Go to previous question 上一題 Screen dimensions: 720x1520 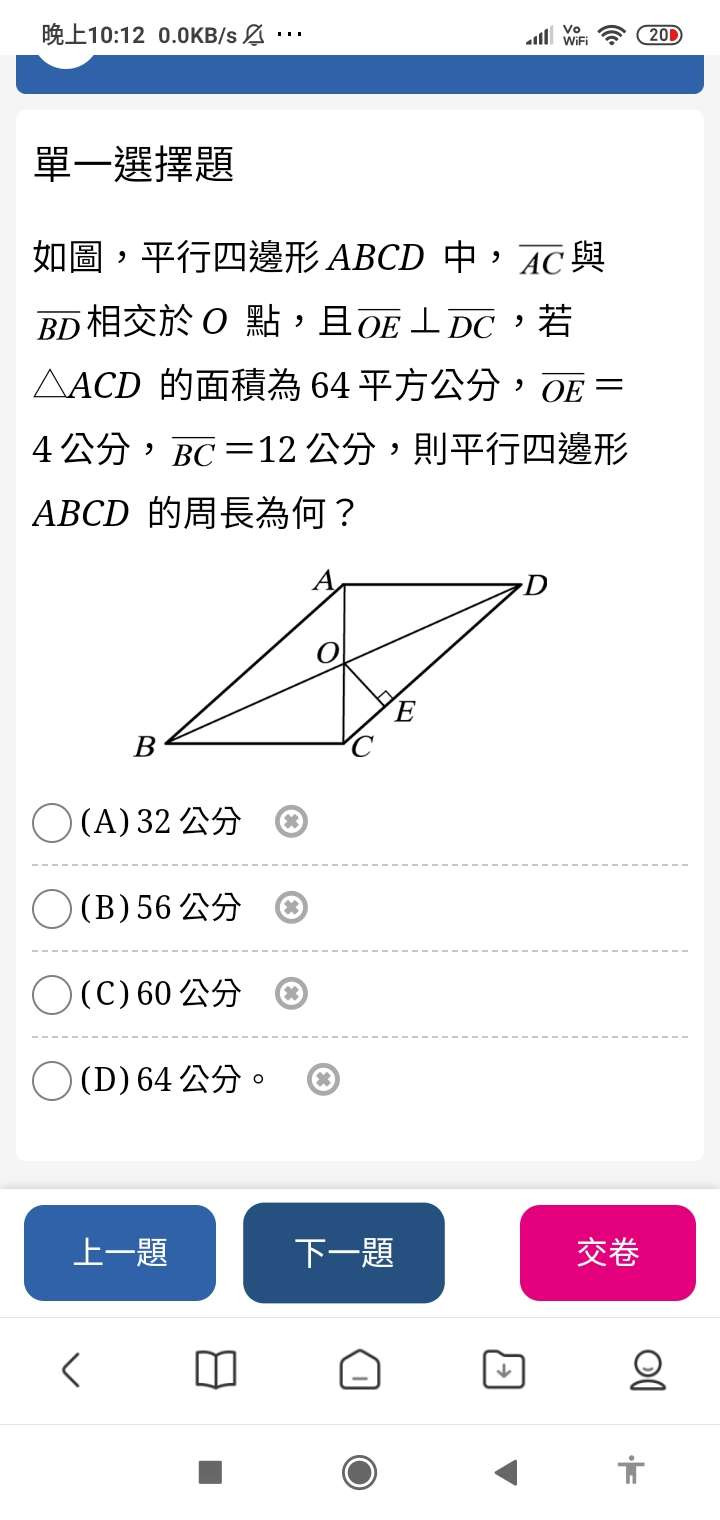coord(120,1253)
